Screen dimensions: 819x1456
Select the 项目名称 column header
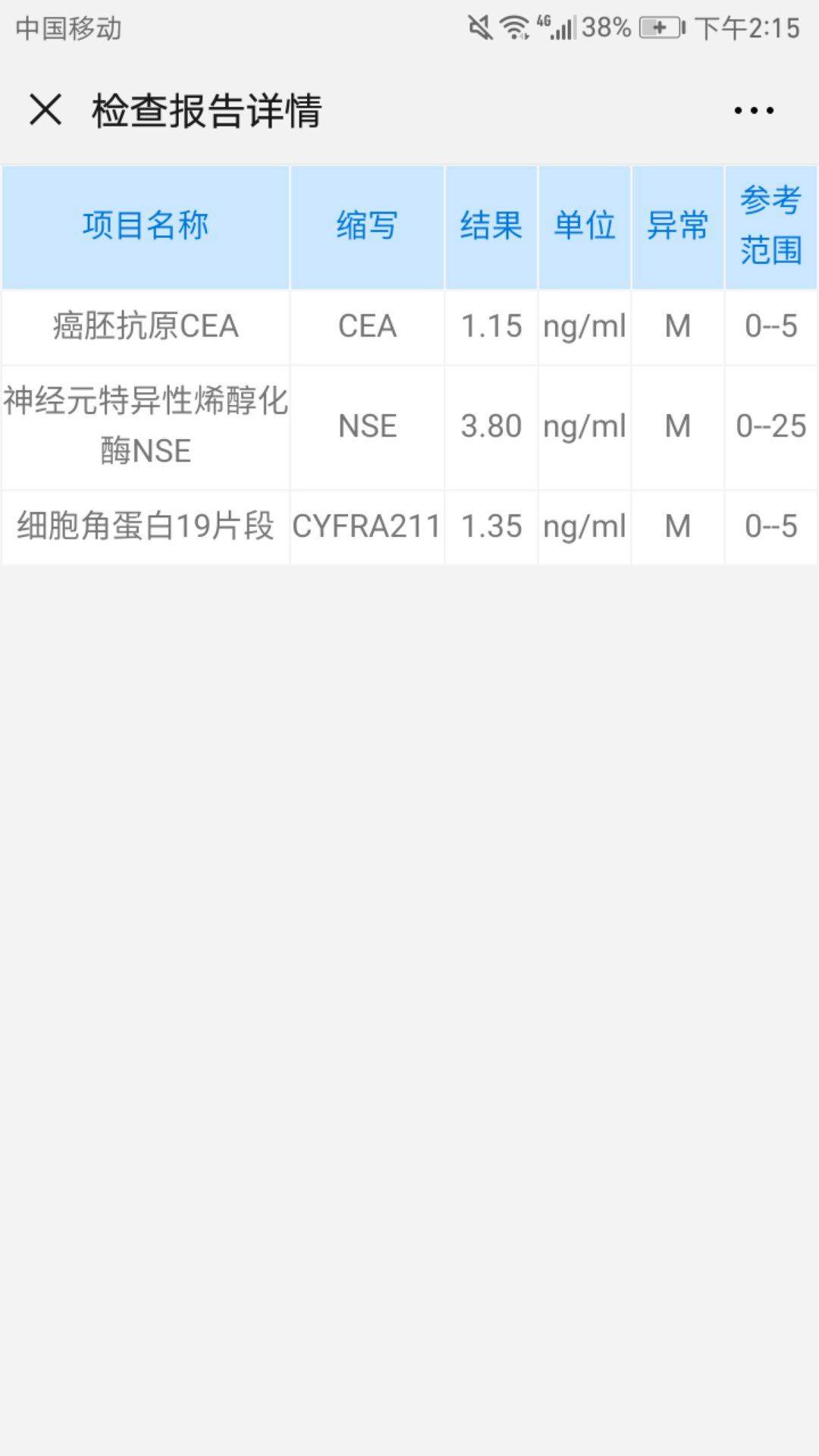point(147,225)
